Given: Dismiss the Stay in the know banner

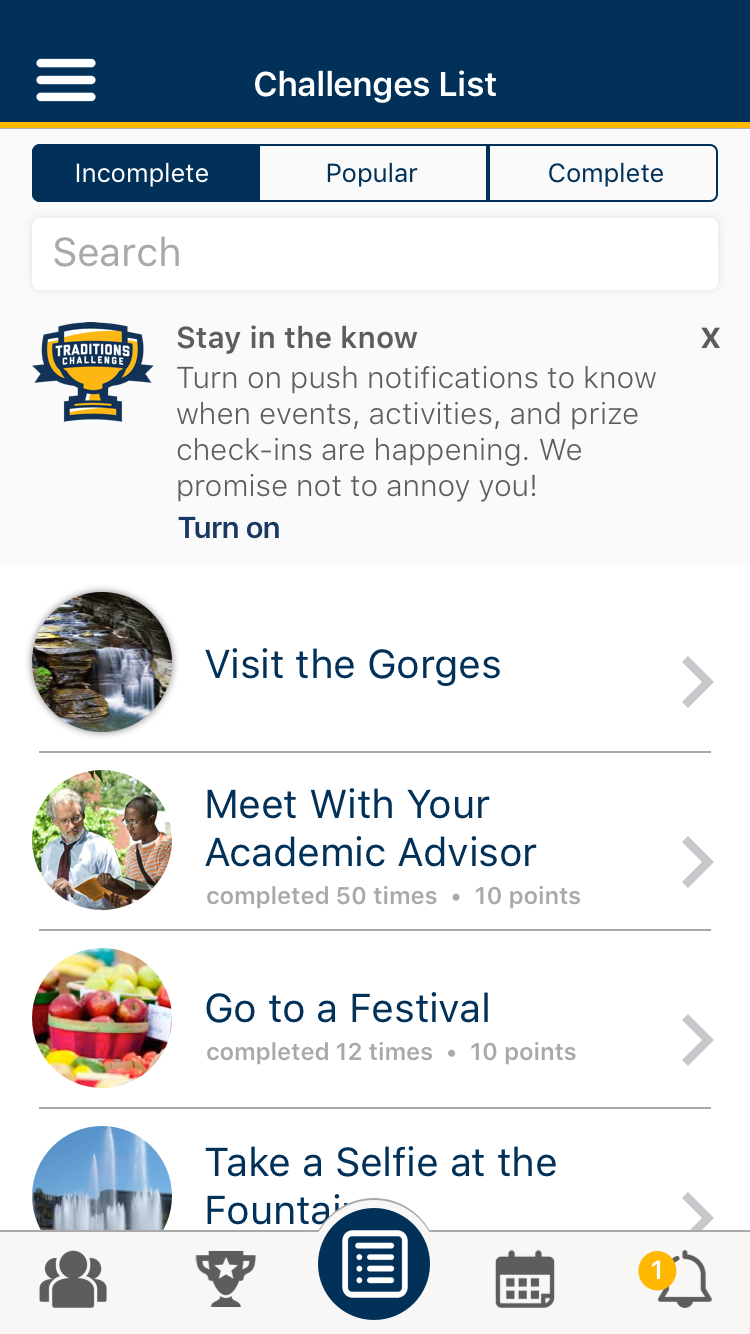Looking at the screenshot, I should pyautogui.click(x=710, y=338).
